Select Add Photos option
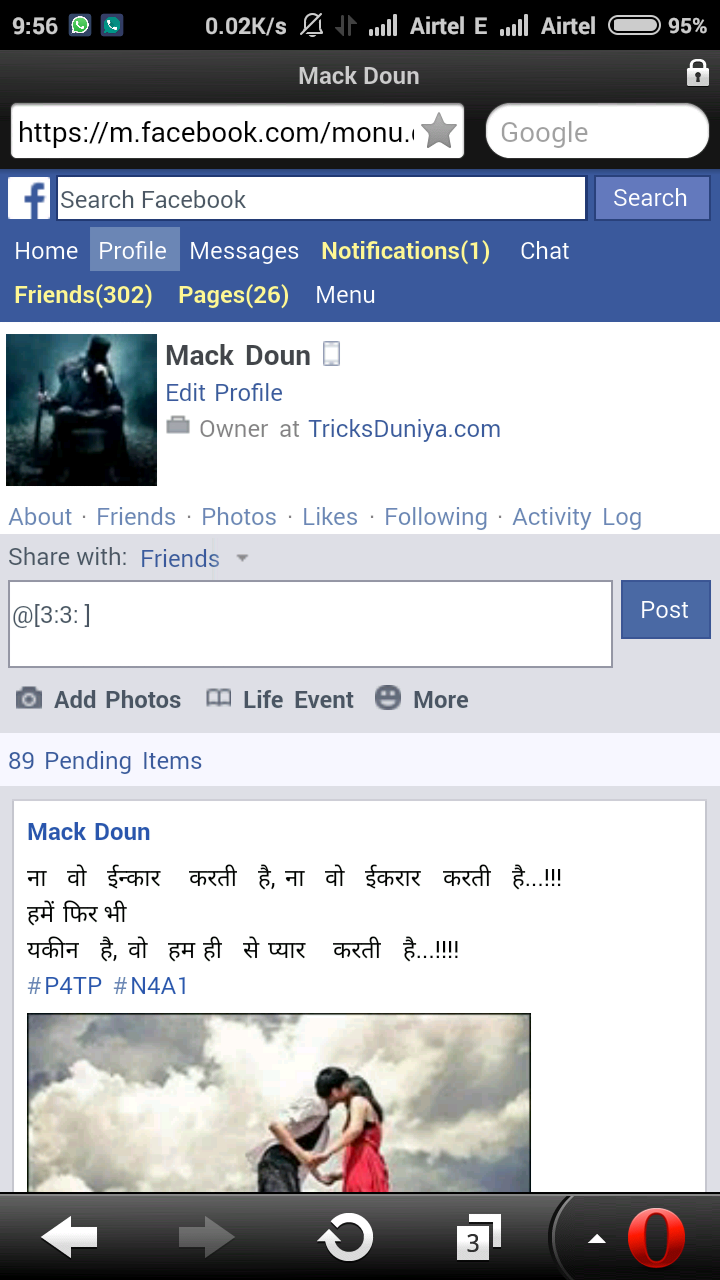The height and width of the screenshot is (1280, 720). (99, 699)
